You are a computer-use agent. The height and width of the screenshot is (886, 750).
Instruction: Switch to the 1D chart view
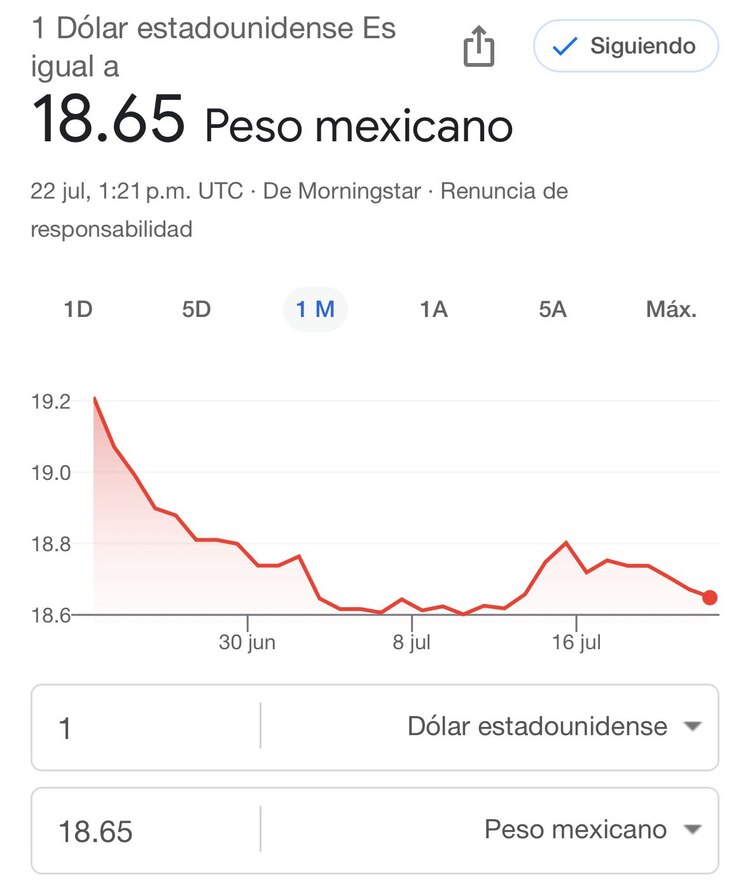pyautogui.click(x=80, y=310)
